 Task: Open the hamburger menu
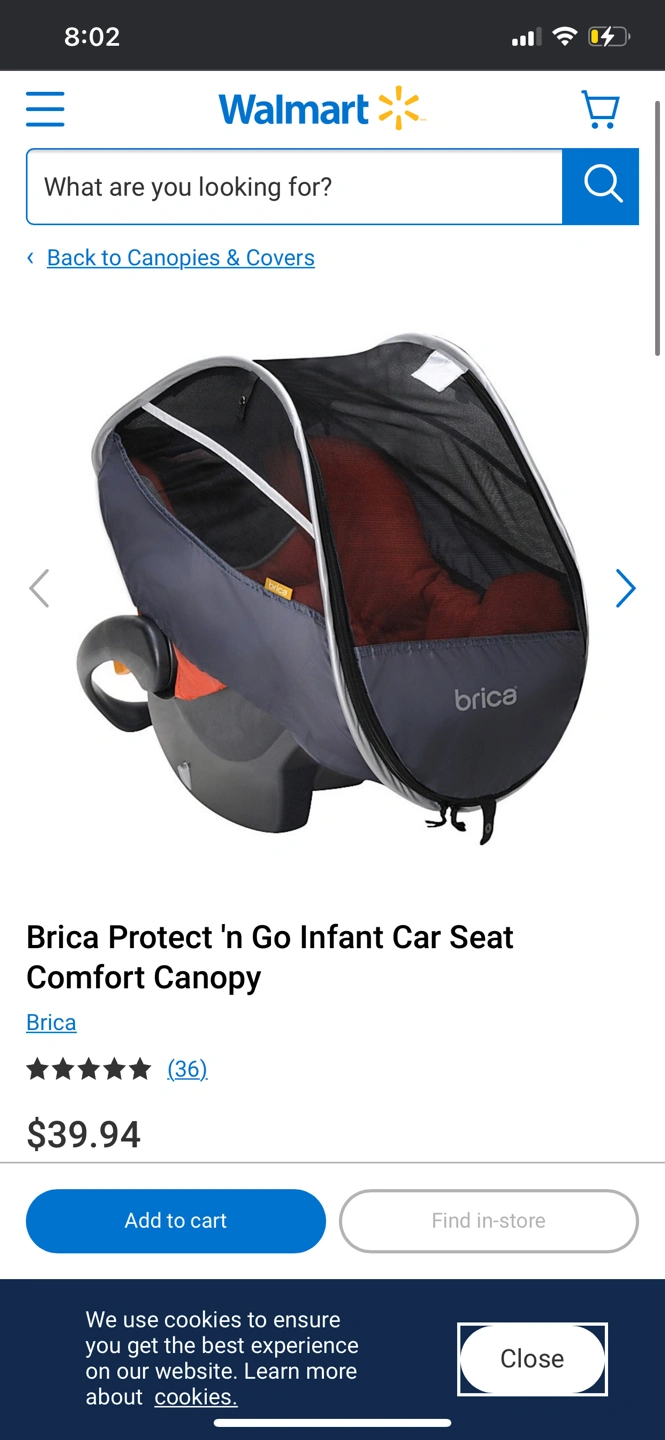(x=45, y=109)
